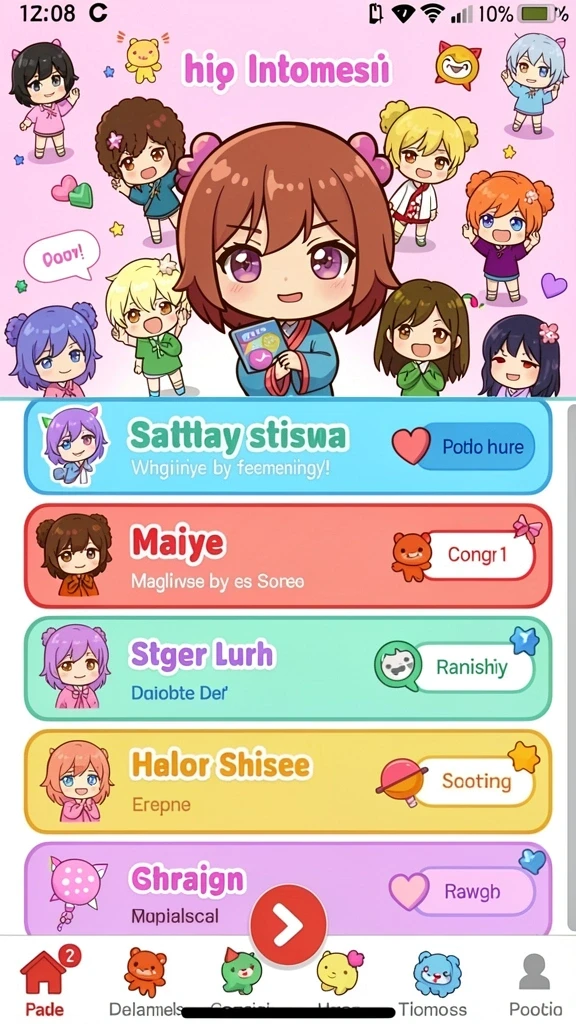Tap the Rawgb button
This screenshot has width=576, height=1024.
(x=474, y=891)
